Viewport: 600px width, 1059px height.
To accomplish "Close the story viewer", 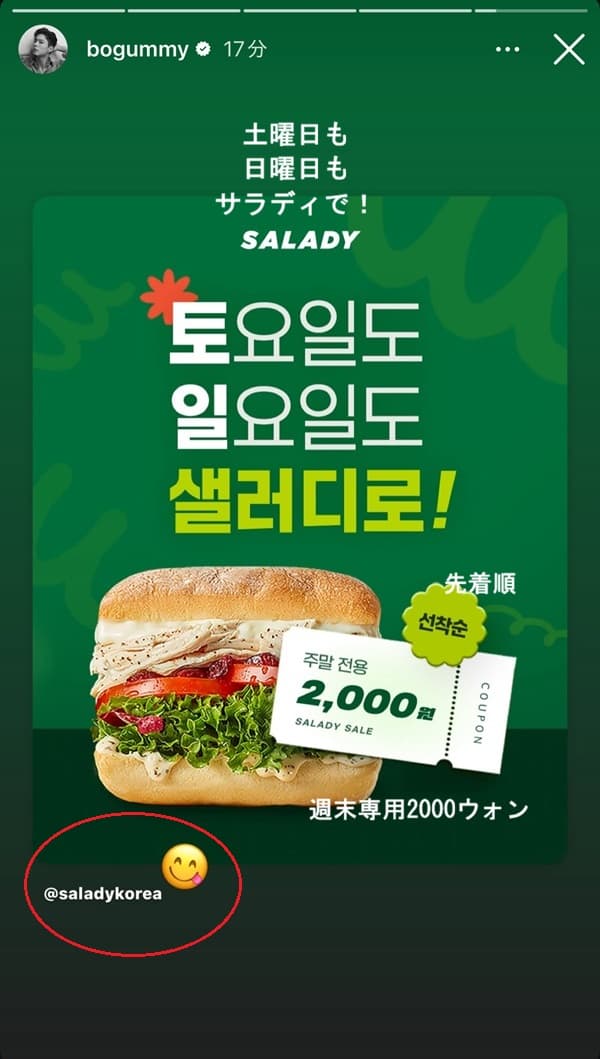I will 568,49.
